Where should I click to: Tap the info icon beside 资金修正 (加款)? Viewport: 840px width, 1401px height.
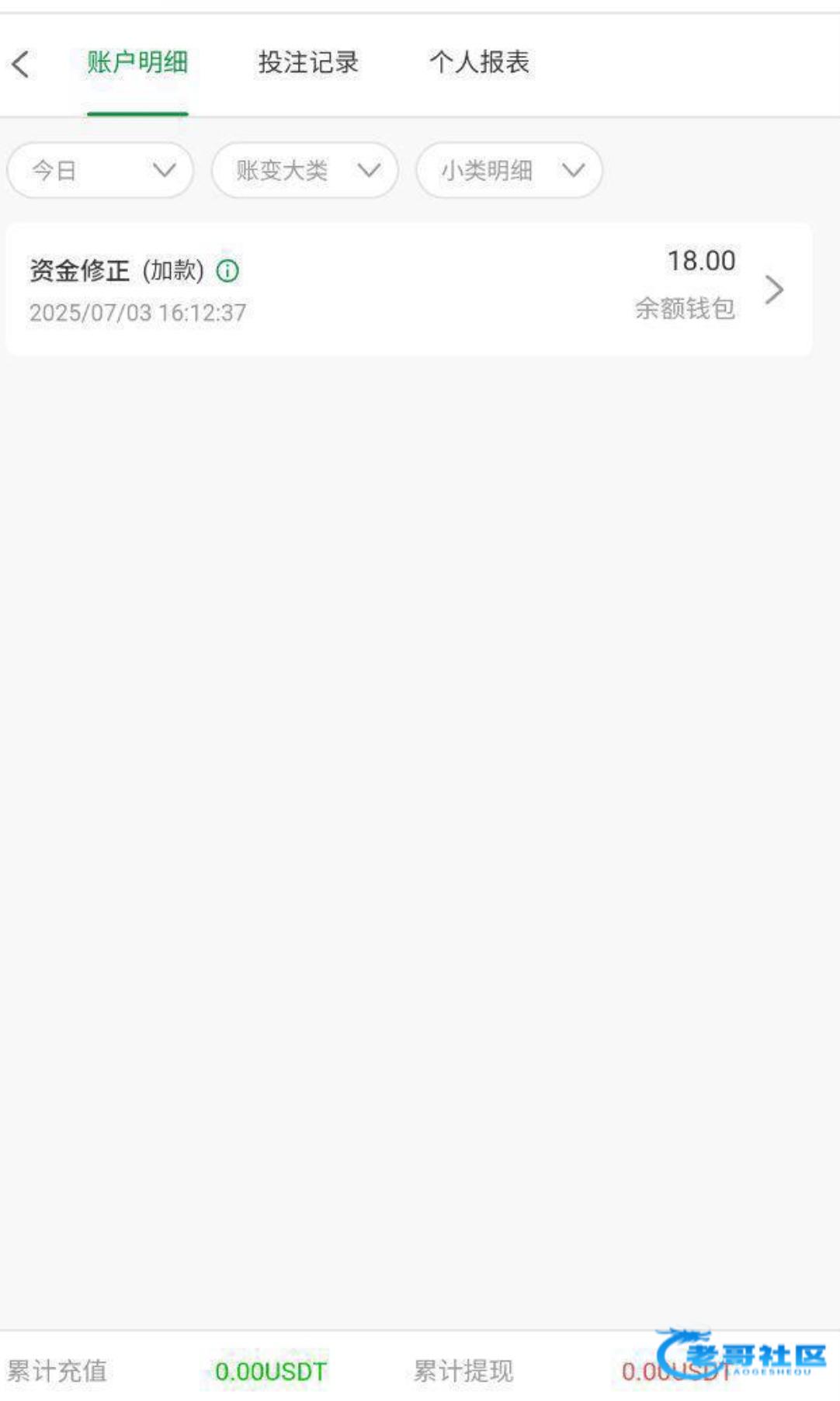tap(227, 271)
